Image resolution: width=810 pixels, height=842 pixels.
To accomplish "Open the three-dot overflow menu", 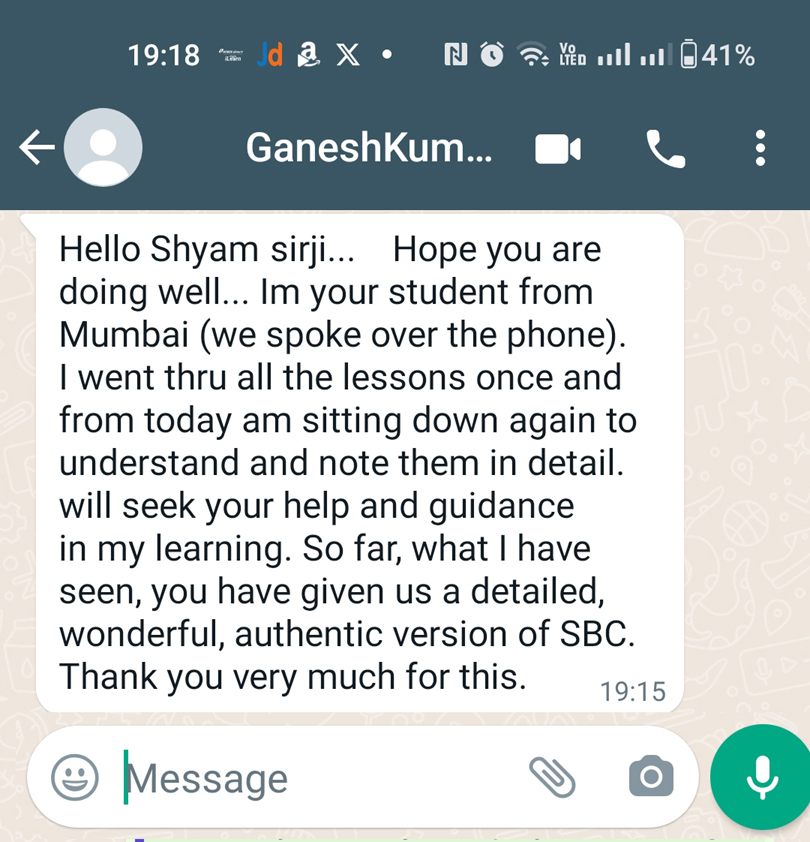I will coord(760,149).
